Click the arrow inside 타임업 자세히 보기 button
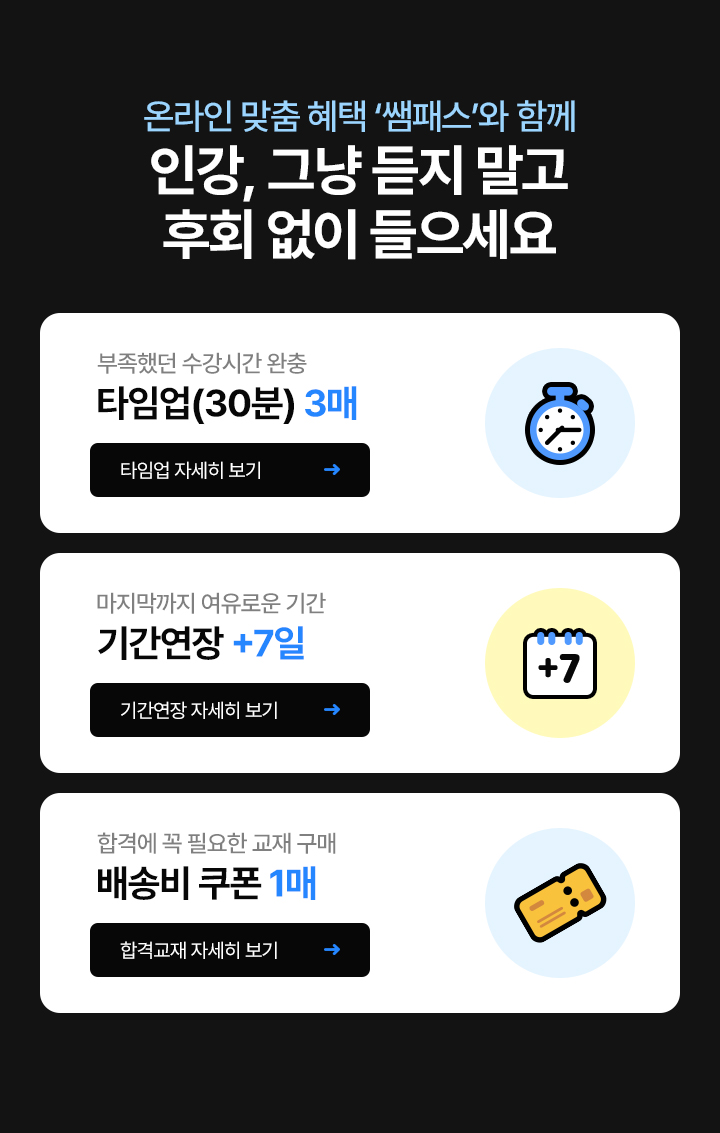This screenshot has height=1133, width=720. click(x=331, y=470)
